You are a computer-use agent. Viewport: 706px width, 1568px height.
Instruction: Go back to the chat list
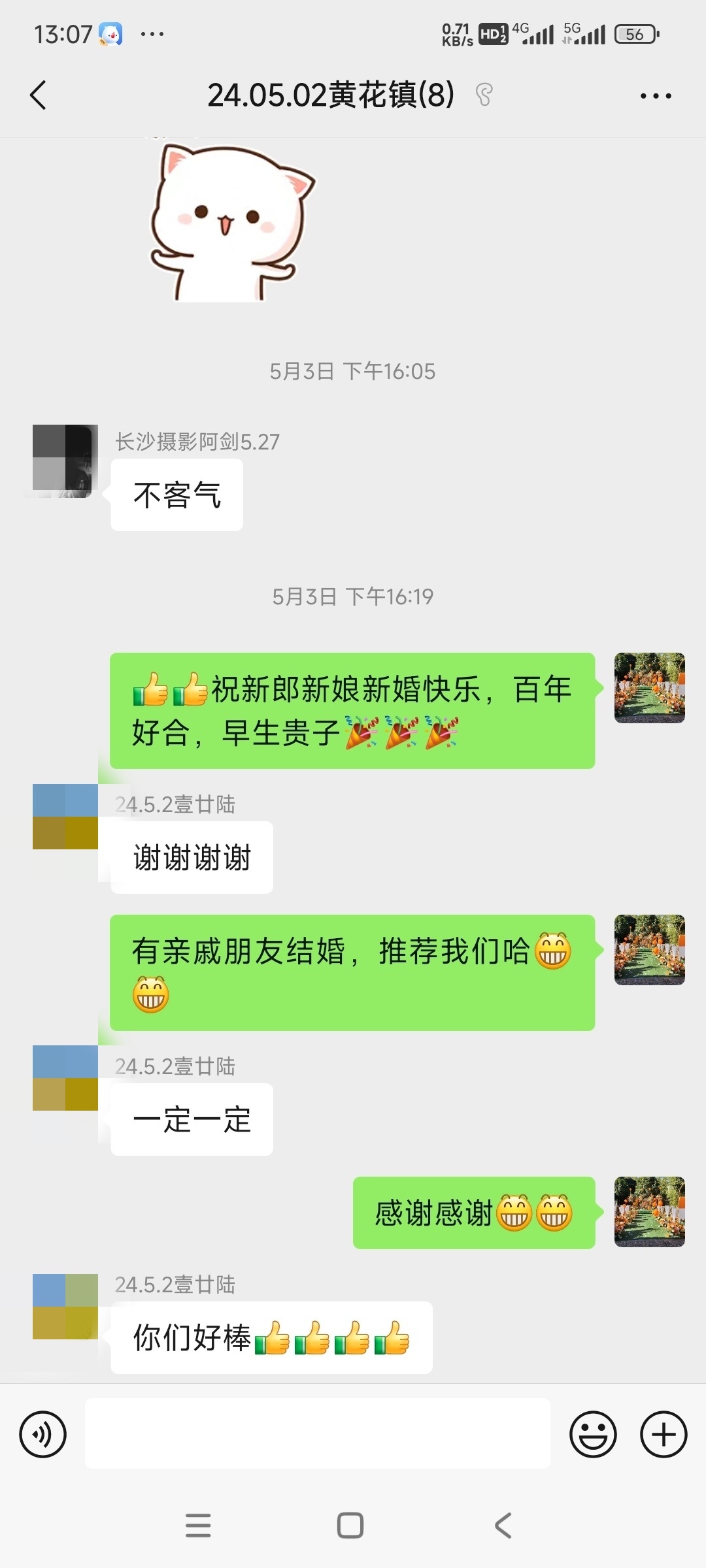[x=39, y=95]
